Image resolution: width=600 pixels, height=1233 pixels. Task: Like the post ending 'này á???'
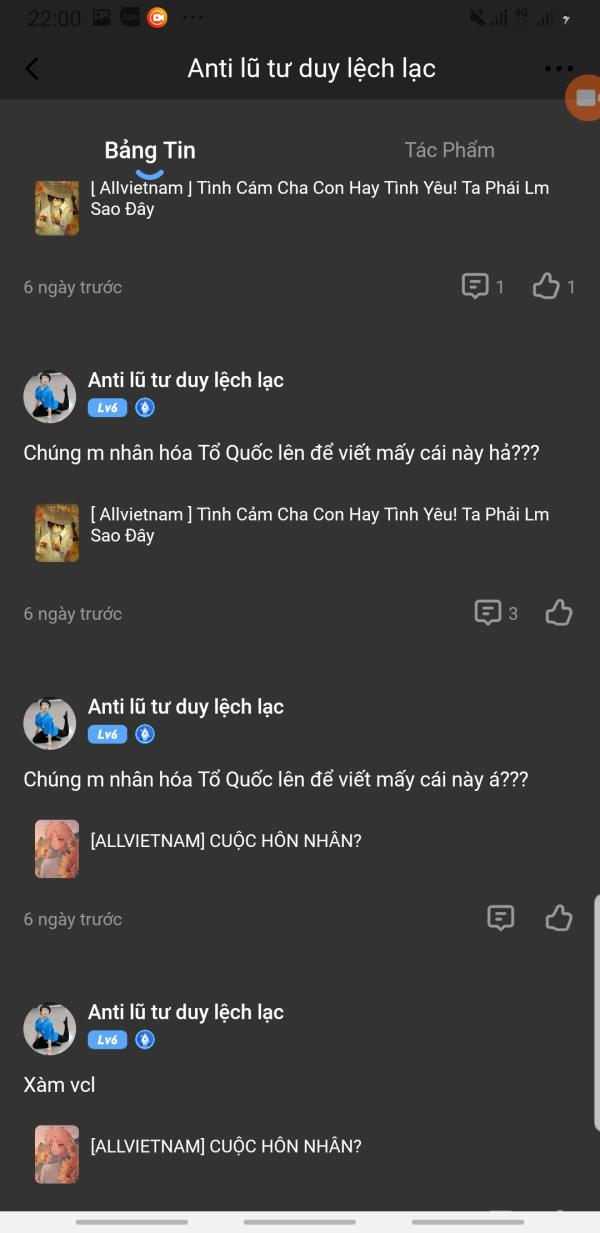coord(559,918)
